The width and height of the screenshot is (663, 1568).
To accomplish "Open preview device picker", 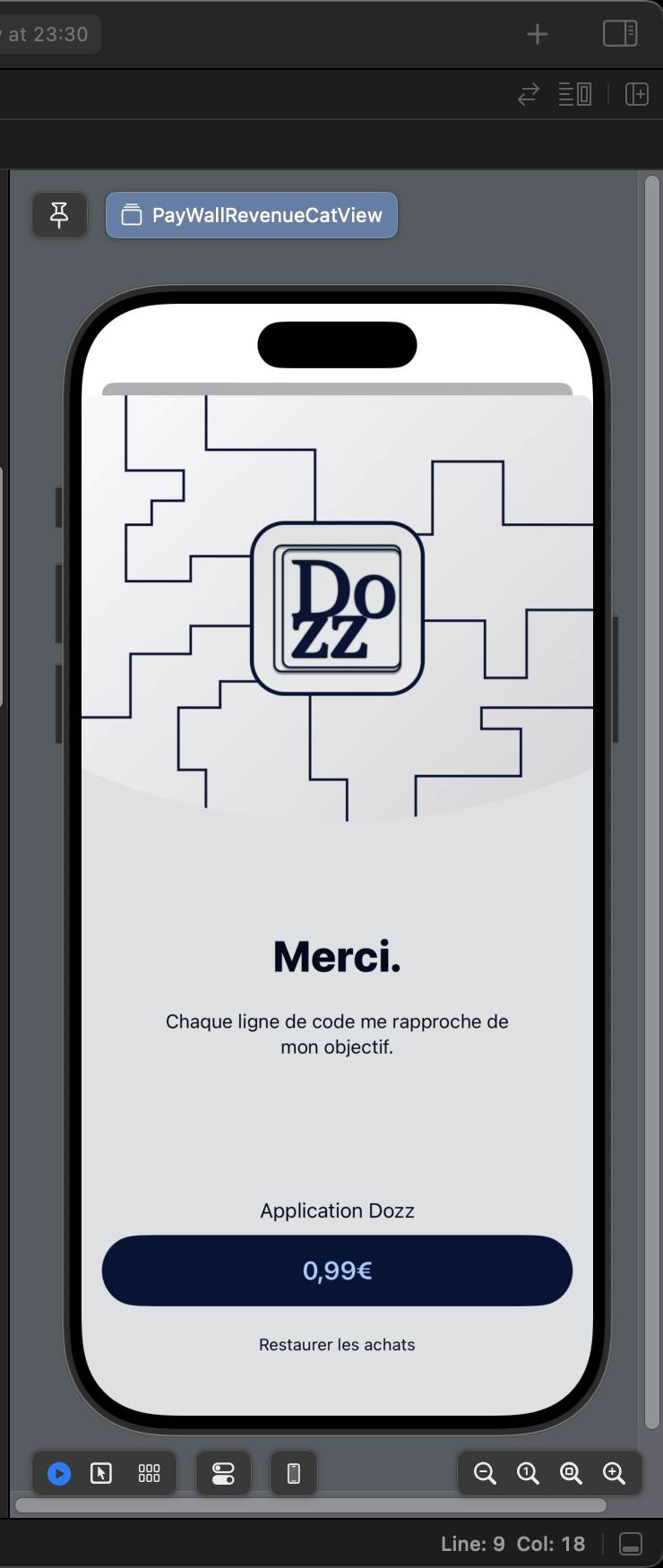I will point(294,1473).
